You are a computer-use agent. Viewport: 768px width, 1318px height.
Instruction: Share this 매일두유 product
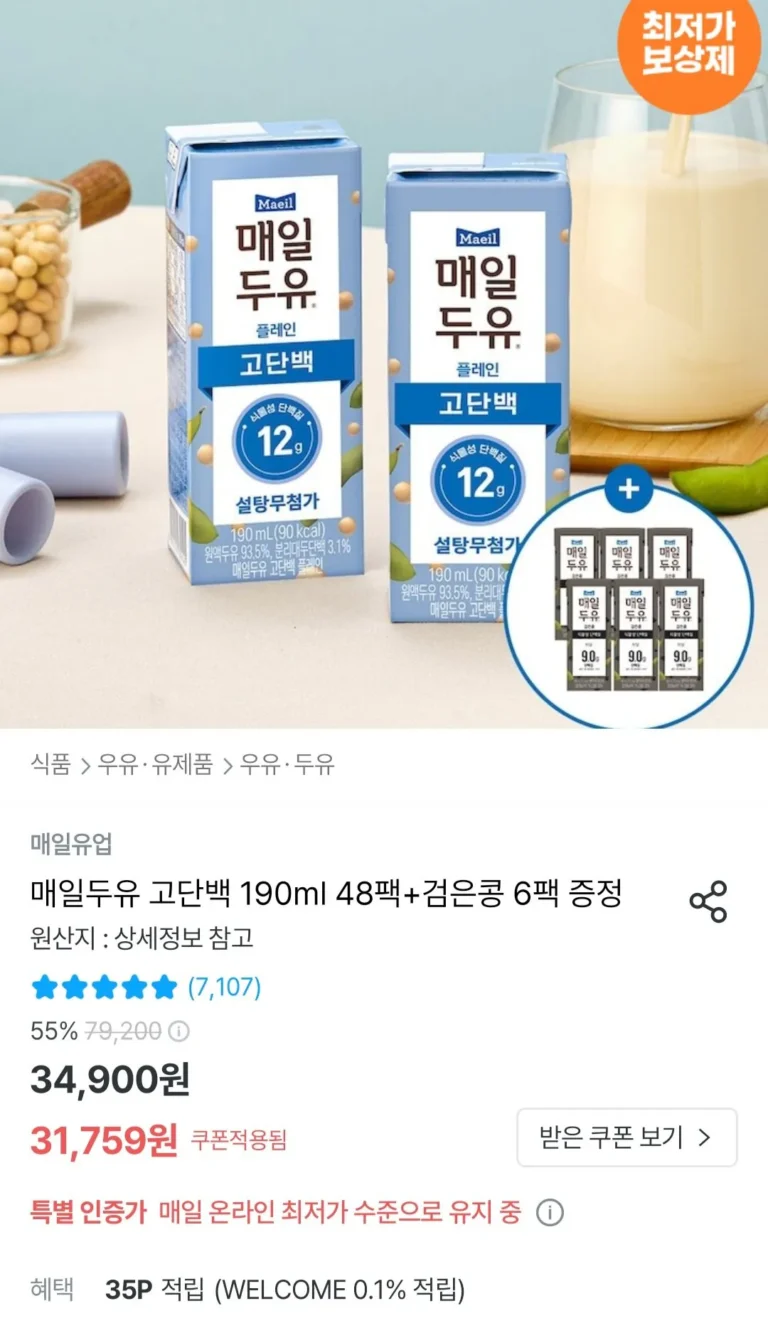click(708, 901)
